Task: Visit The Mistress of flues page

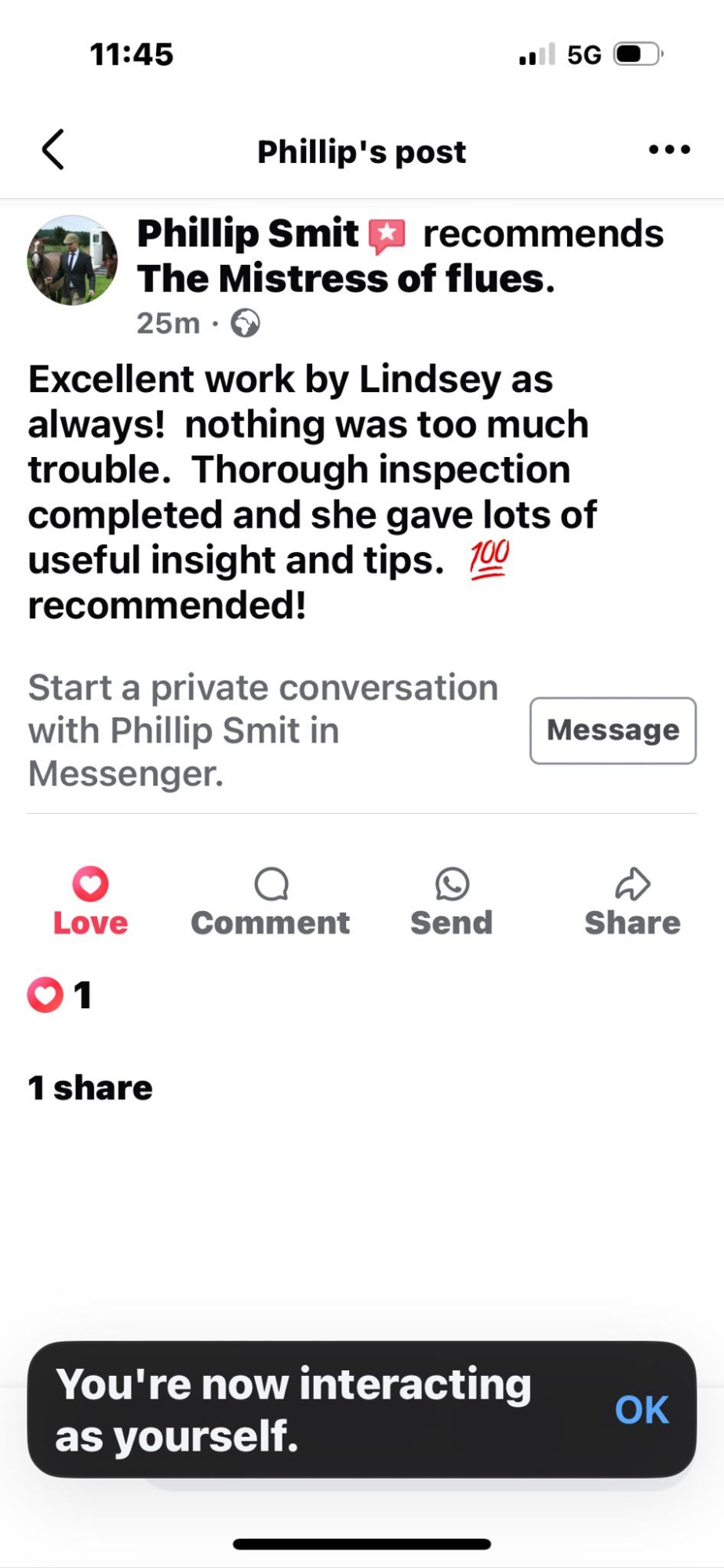Action: (x=346, y=279)
